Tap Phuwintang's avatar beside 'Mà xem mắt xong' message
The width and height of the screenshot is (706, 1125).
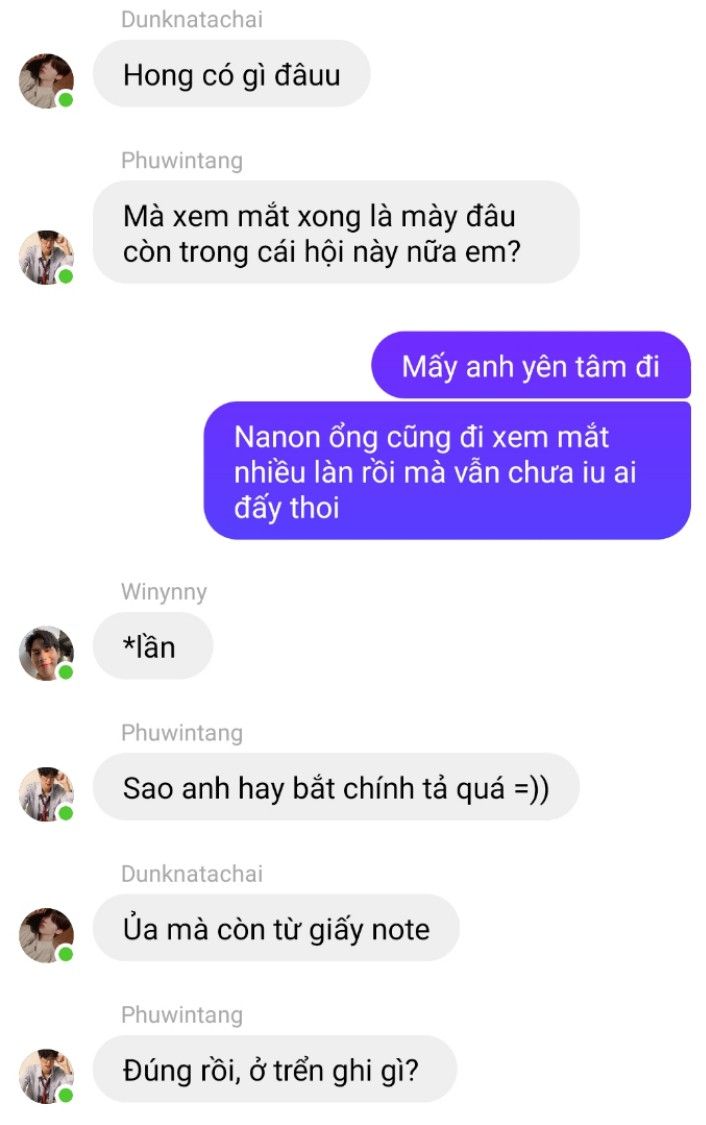click(46, 257)
